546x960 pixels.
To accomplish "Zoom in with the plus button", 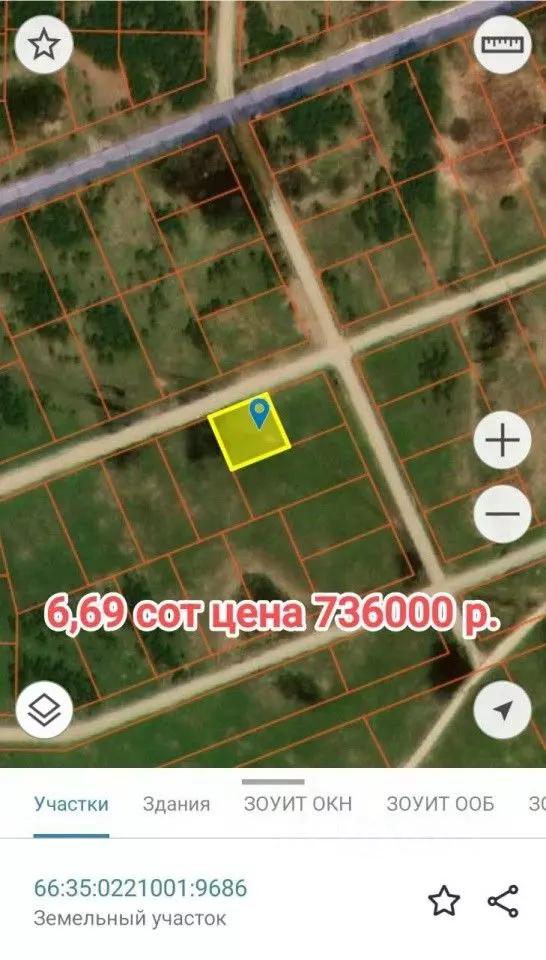I will 502,440.
